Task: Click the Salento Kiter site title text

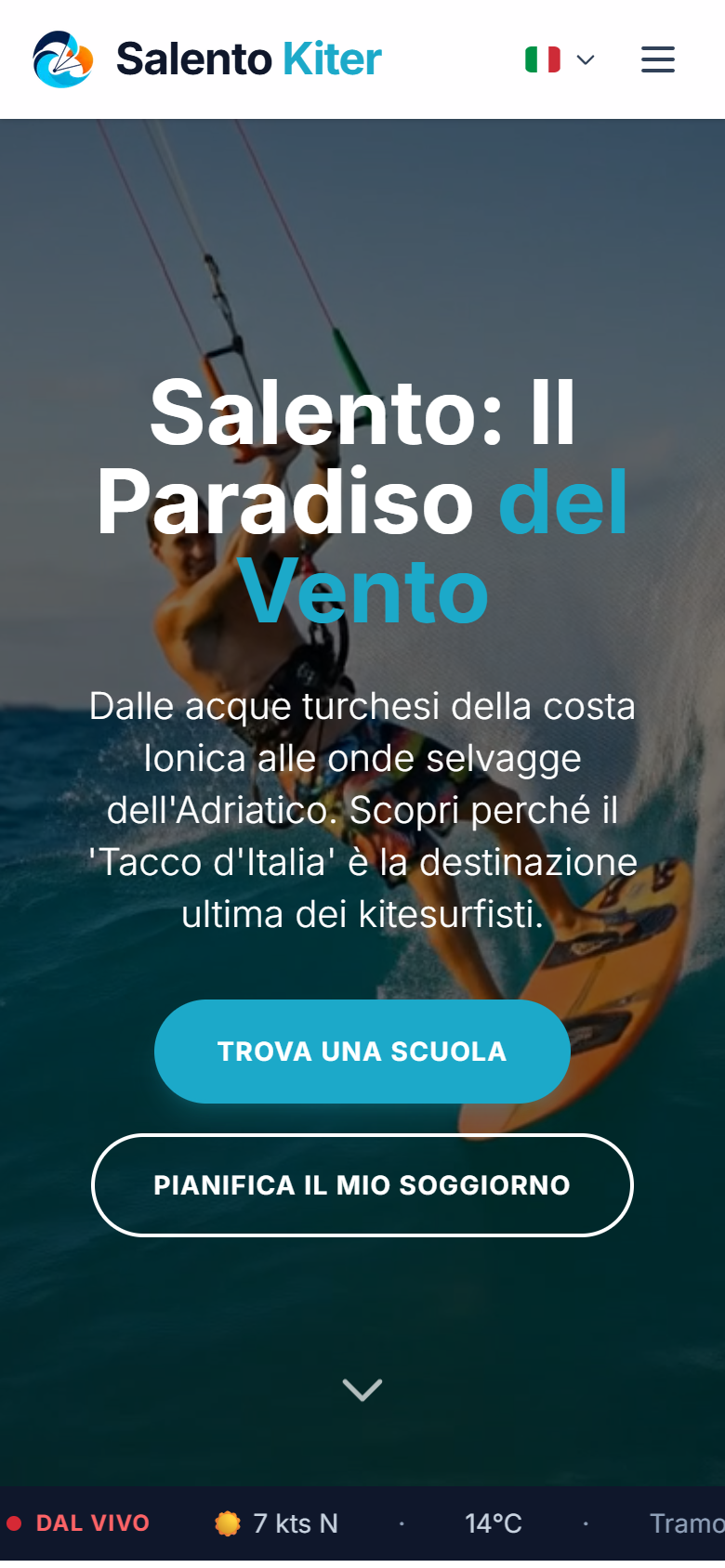Action: point(247,59)
